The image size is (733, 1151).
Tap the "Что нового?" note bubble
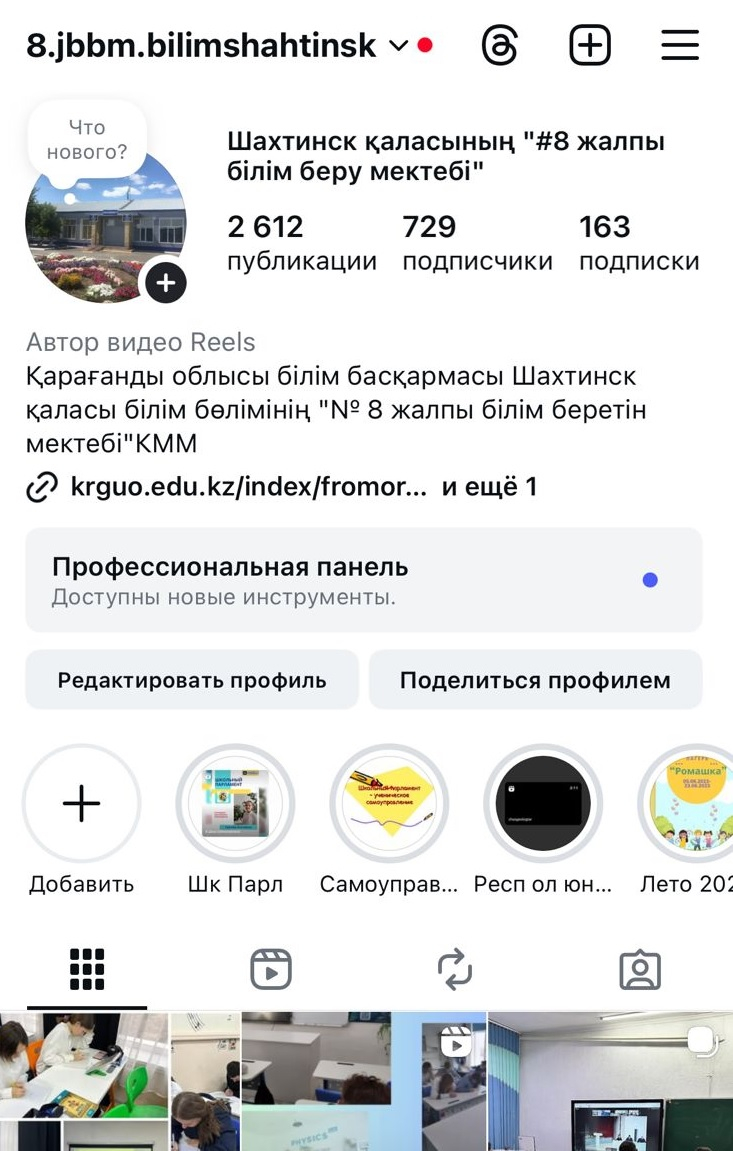(87, 140)
